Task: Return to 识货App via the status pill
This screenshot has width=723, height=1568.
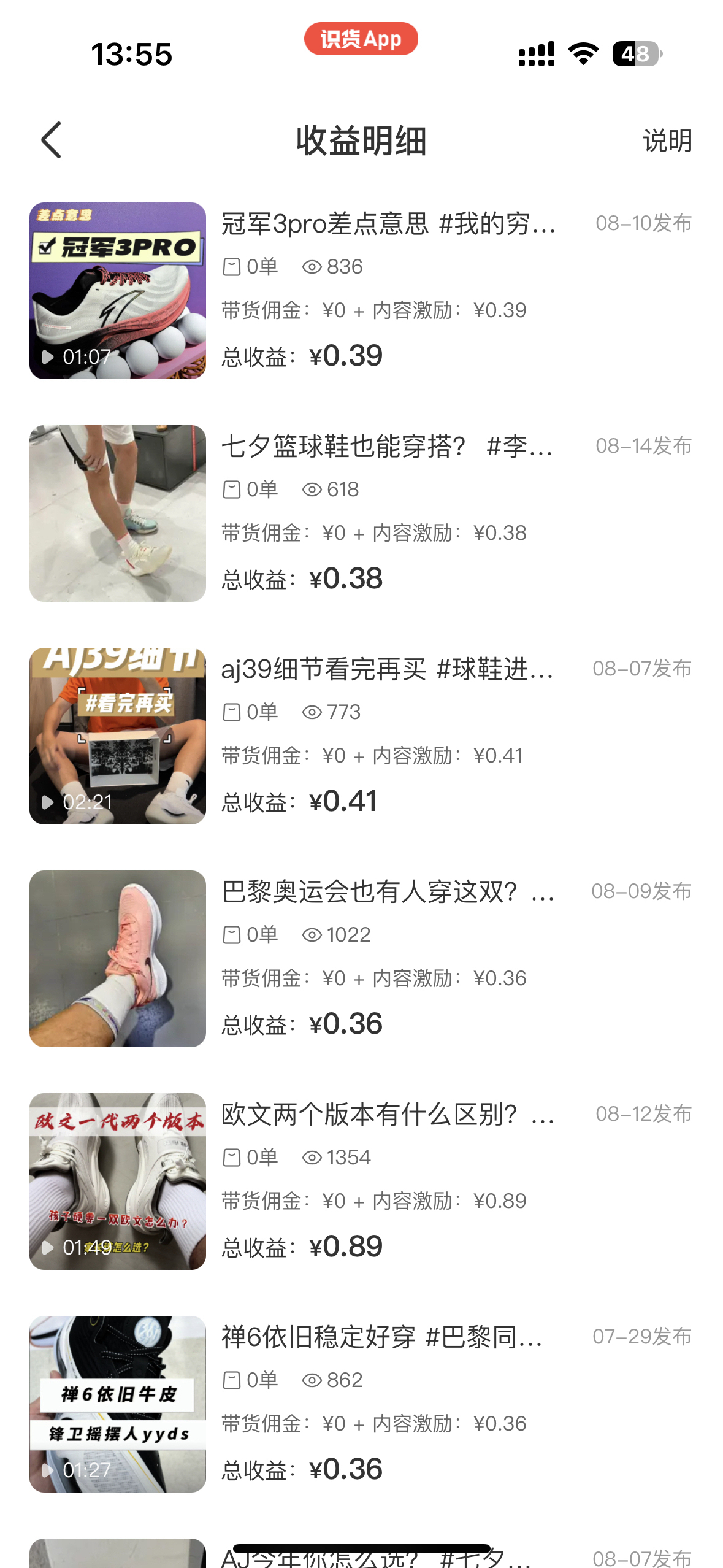Action: [361, 39]
